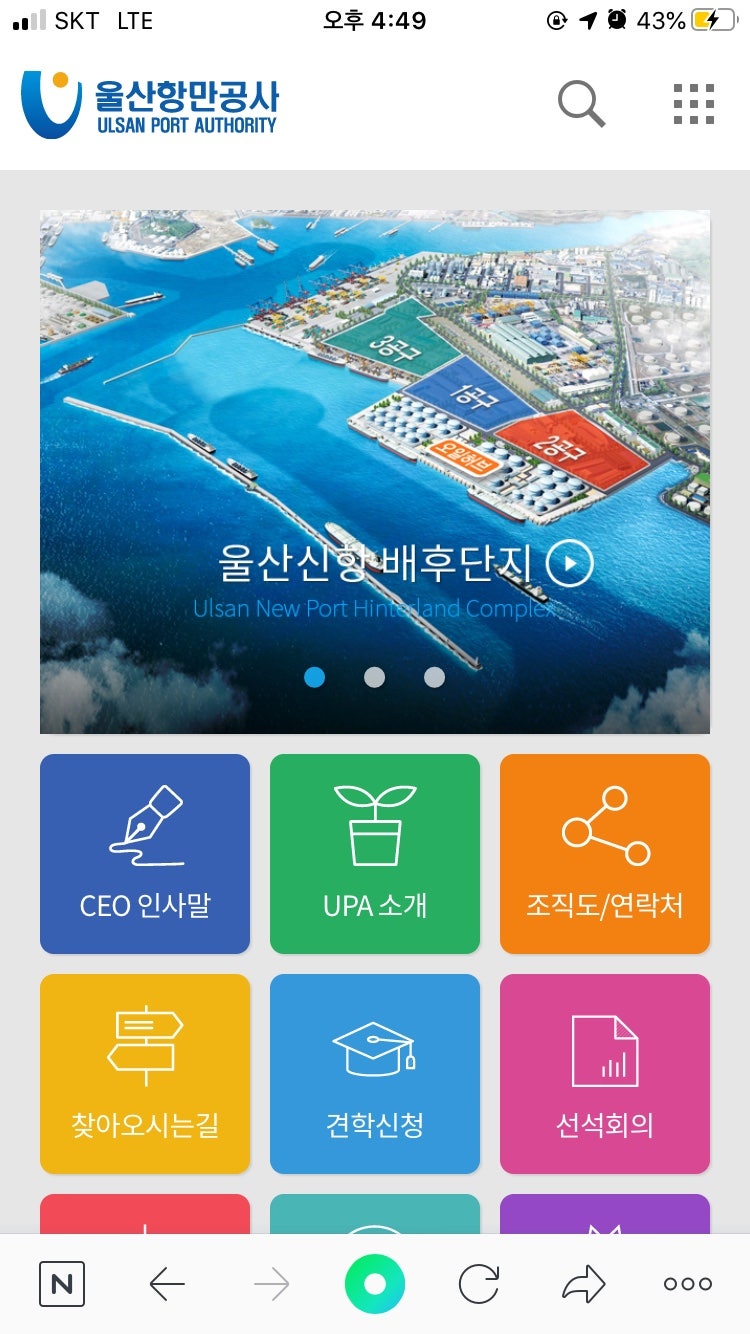Go back with the browser back arrow
This screenshot has width=750, height=1334.
[x=167, y=1284]
